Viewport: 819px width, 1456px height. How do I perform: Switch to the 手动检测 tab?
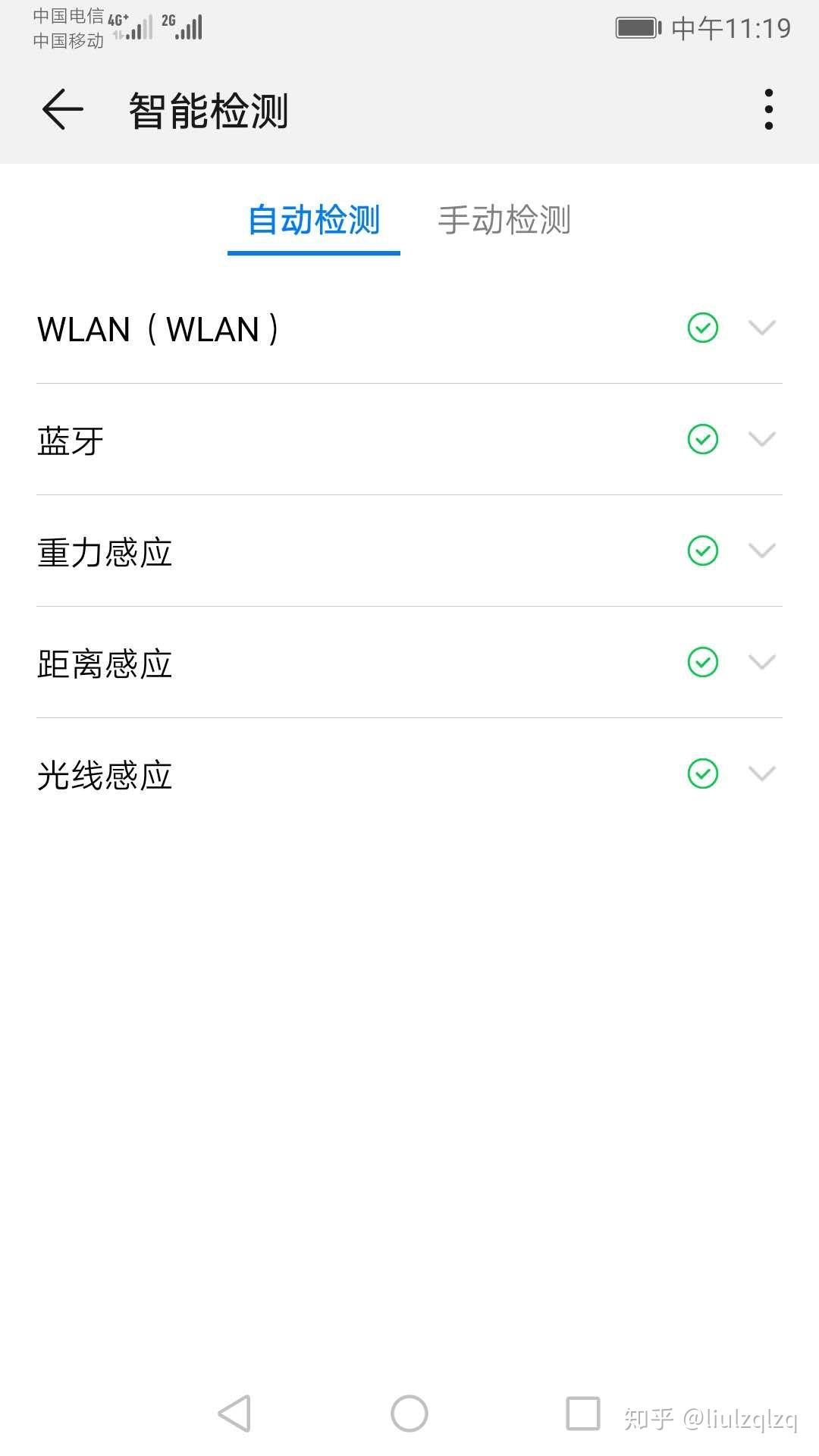point(505,220)
